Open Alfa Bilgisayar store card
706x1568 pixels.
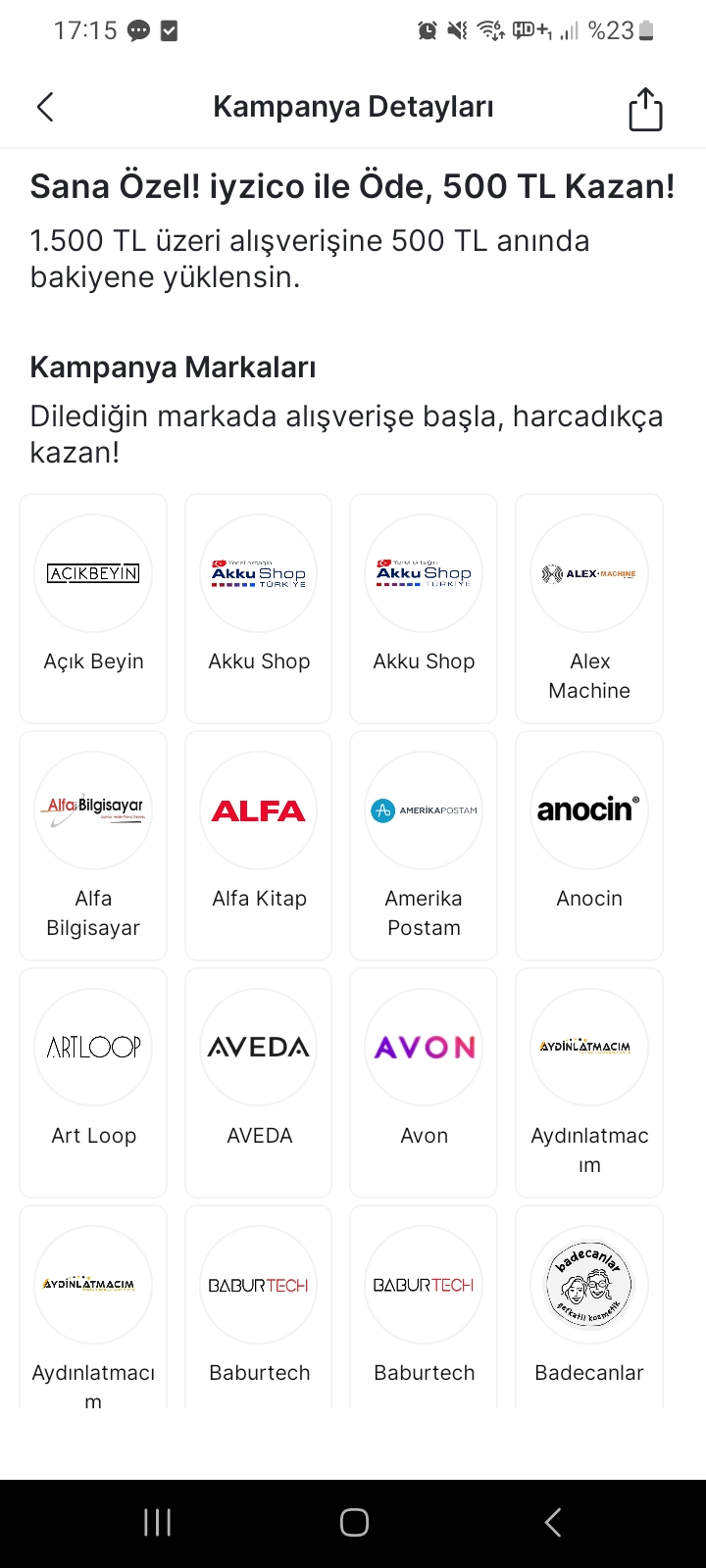93,846
